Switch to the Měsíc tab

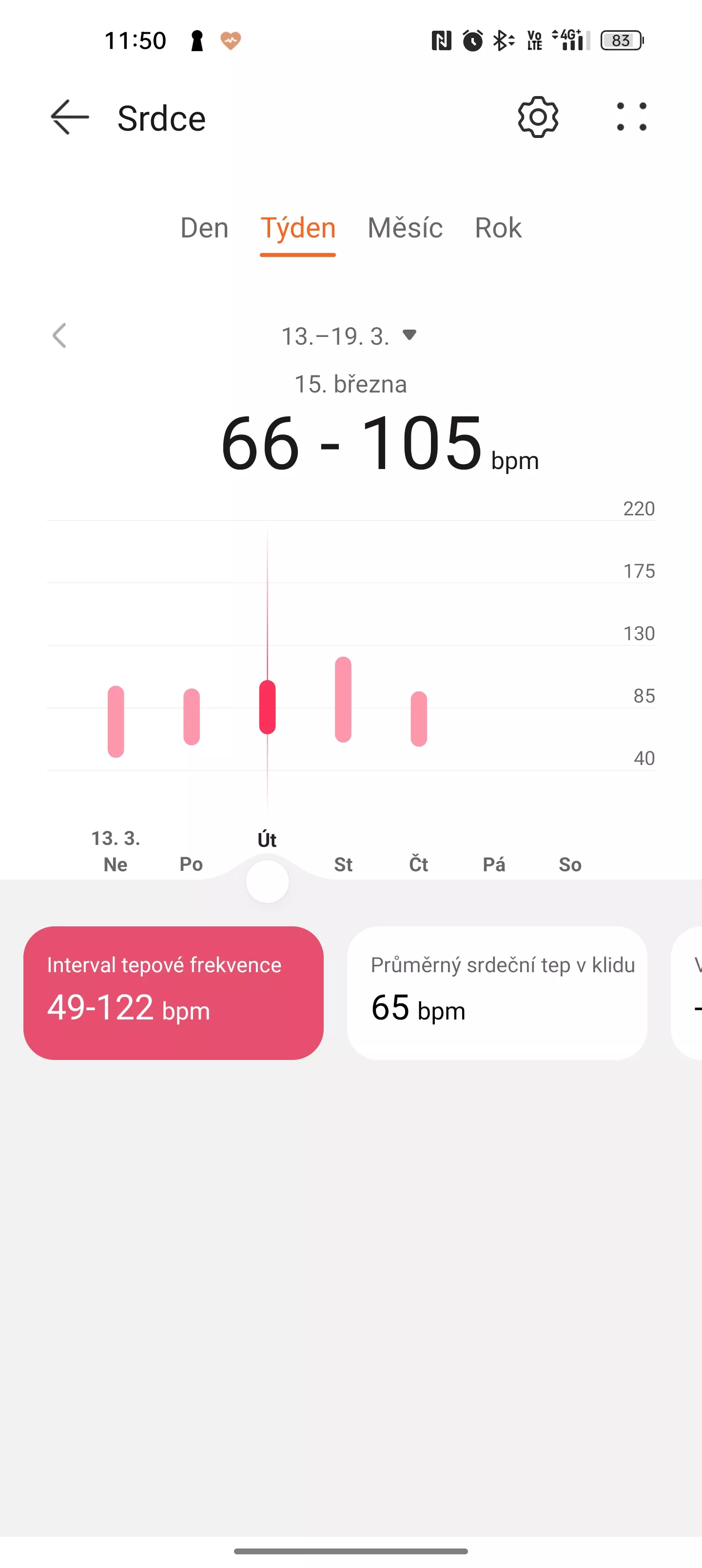pyautogui.click(x=405, y=228)
